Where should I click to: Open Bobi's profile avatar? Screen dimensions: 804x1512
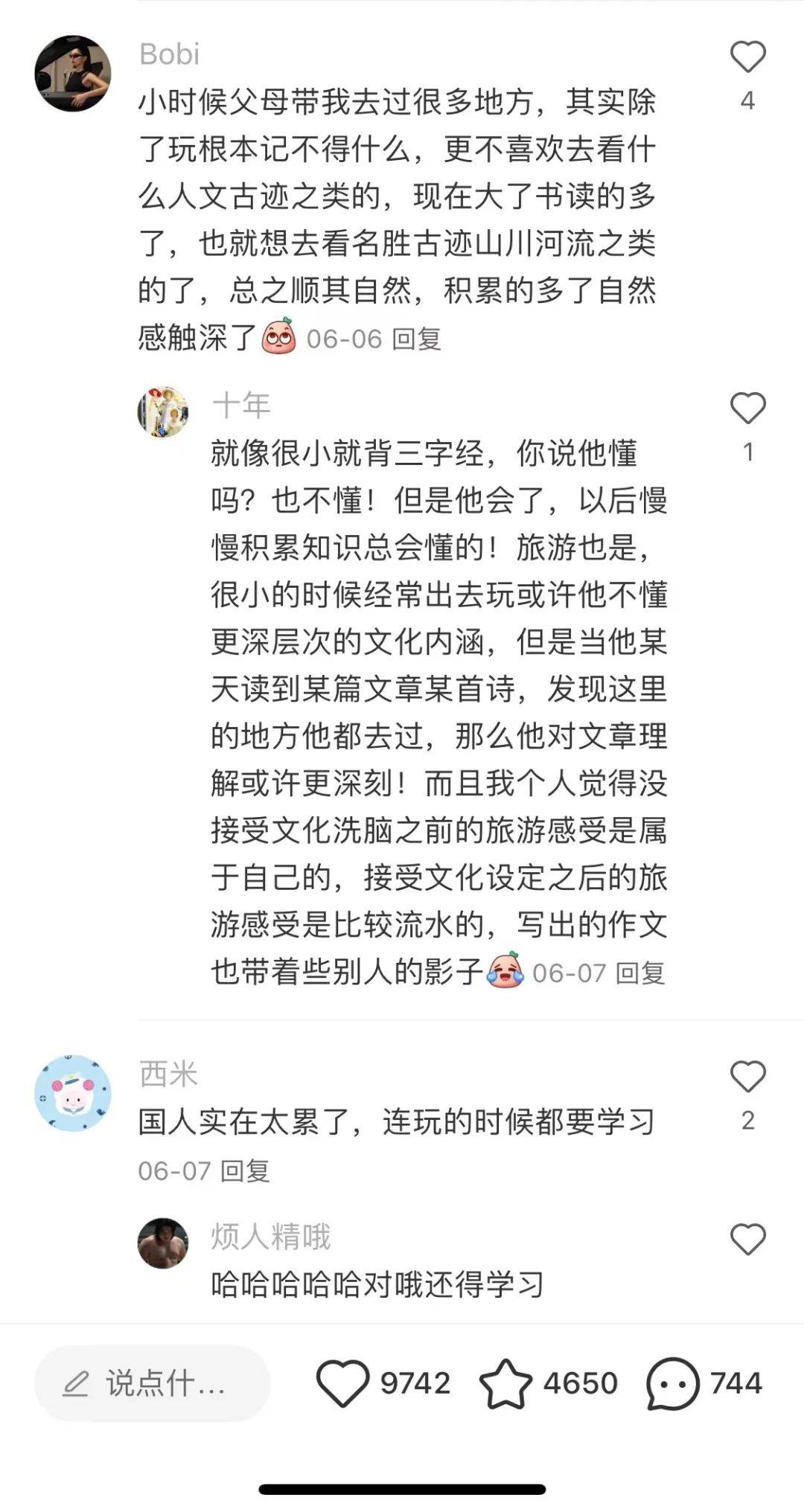pos(73,73)
